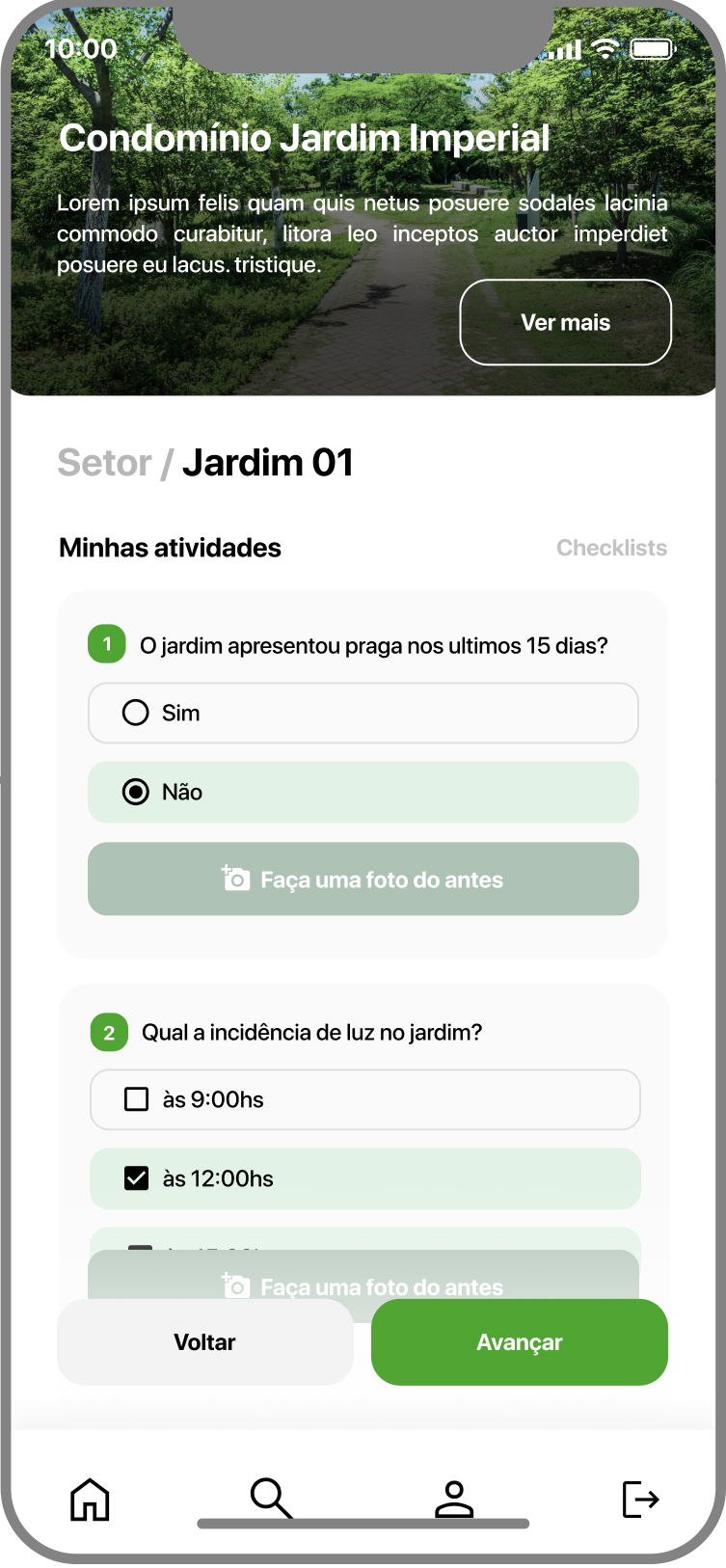Tap the Logout icon at bottom right
Image resolution: width=726 pixels, height=1568 pixels.
tap(639, 1499)
